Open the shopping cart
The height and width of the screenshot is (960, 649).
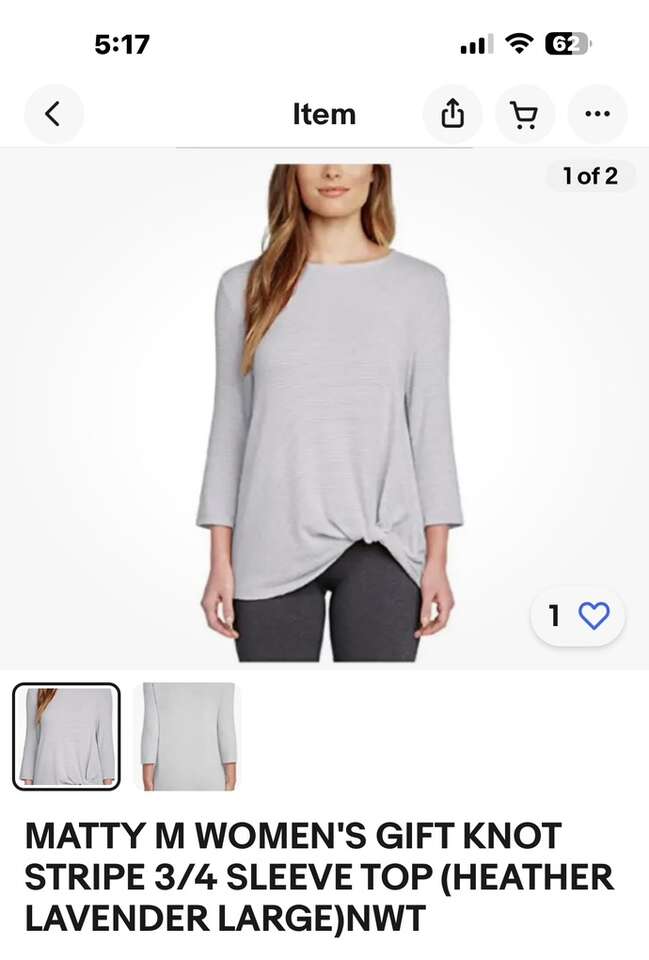click(524, 114)
